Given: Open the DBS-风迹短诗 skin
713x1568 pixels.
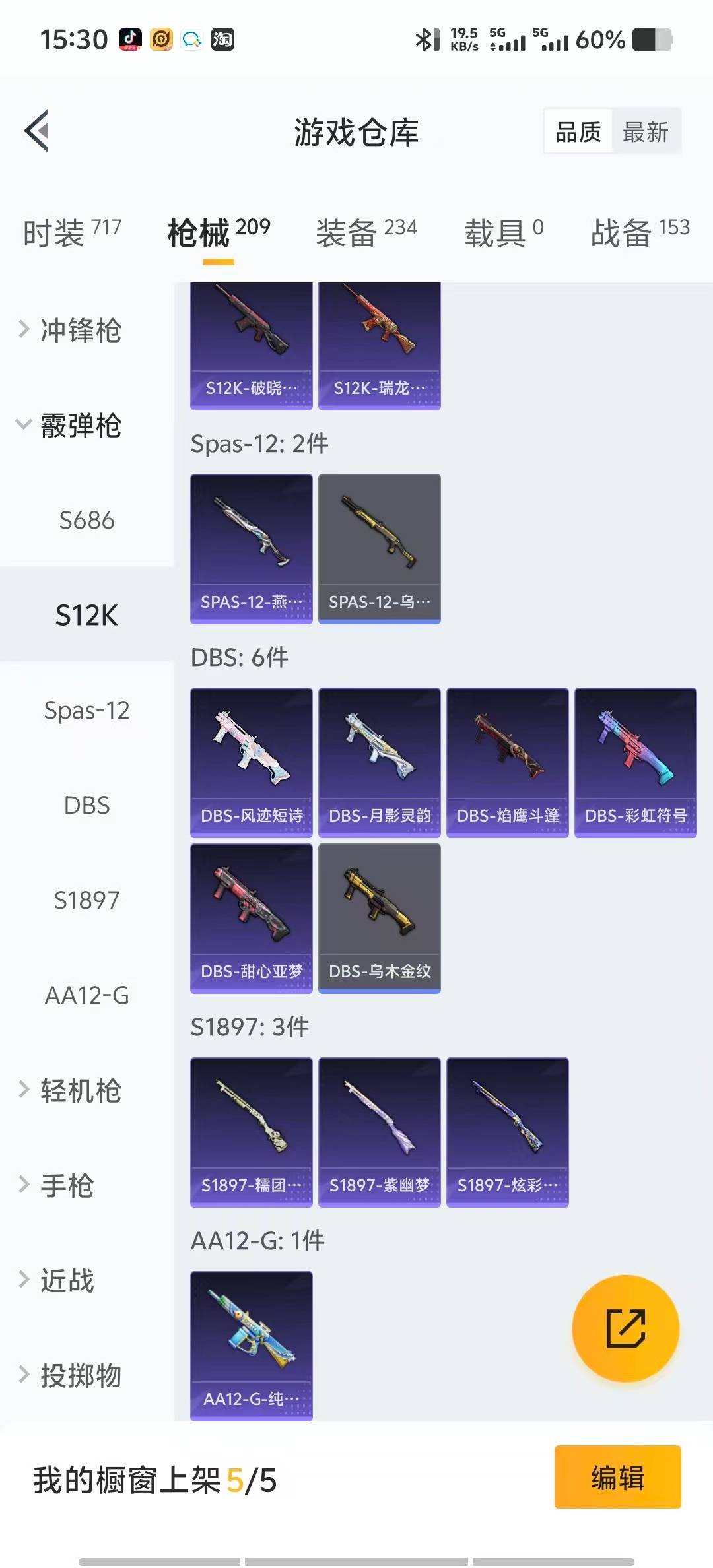Looking at the screenshot, I should click(x=251, y=762).
